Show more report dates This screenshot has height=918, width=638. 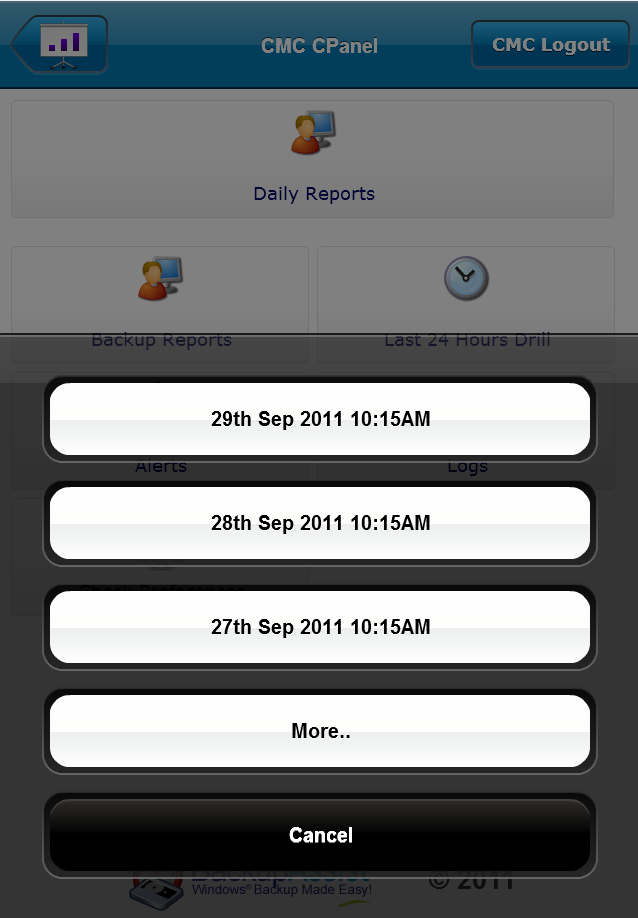[x=320, y=731]
